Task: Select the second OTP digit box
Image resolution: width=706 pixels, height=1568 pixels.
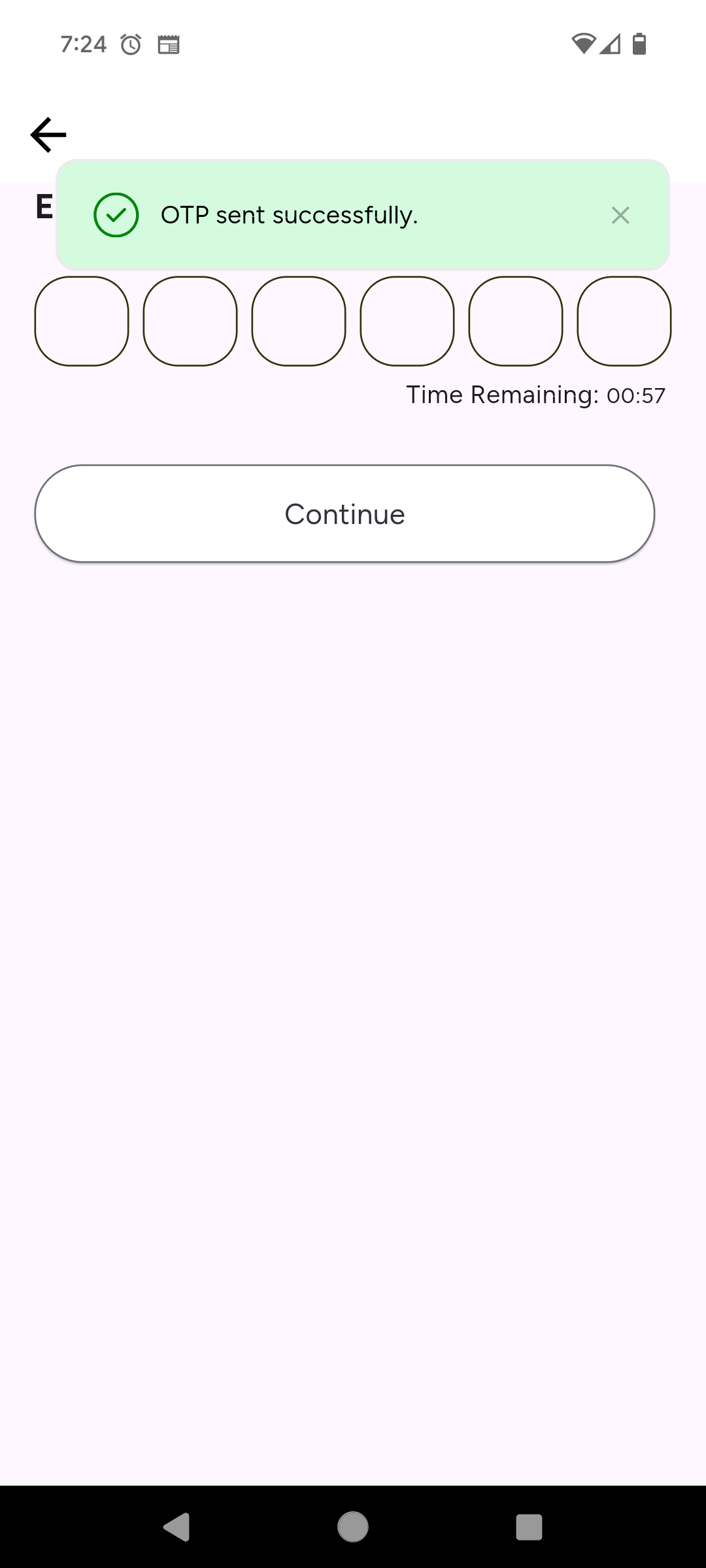Action: [190, 321]
